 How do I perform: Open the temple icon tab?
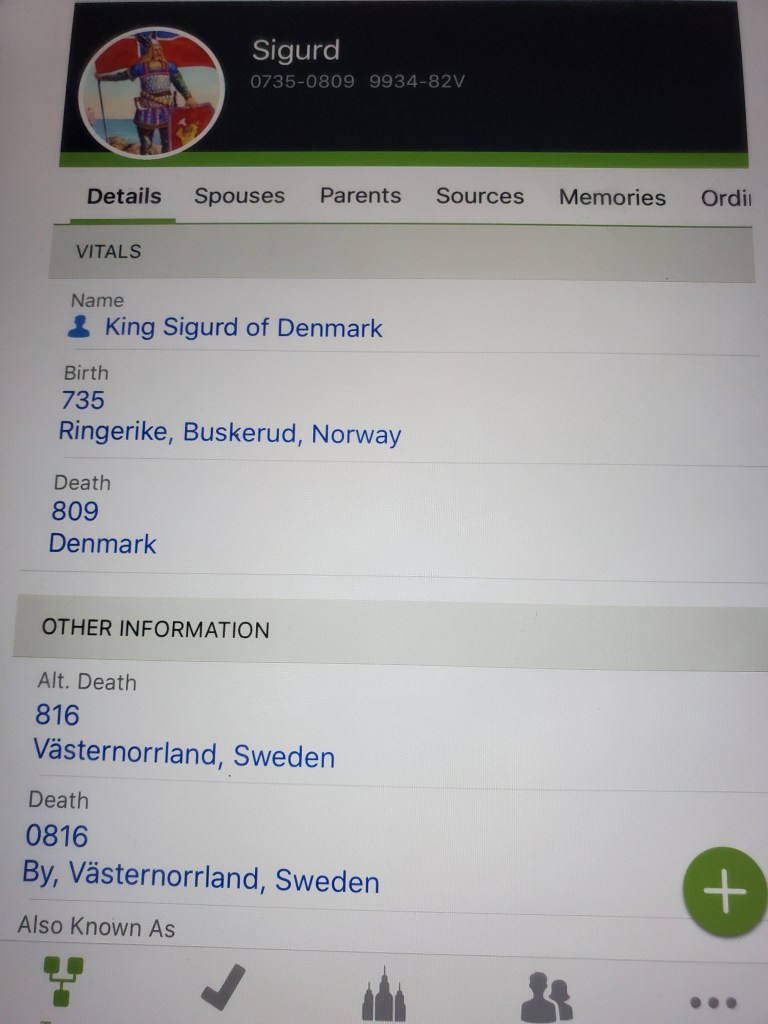[383, 992]
